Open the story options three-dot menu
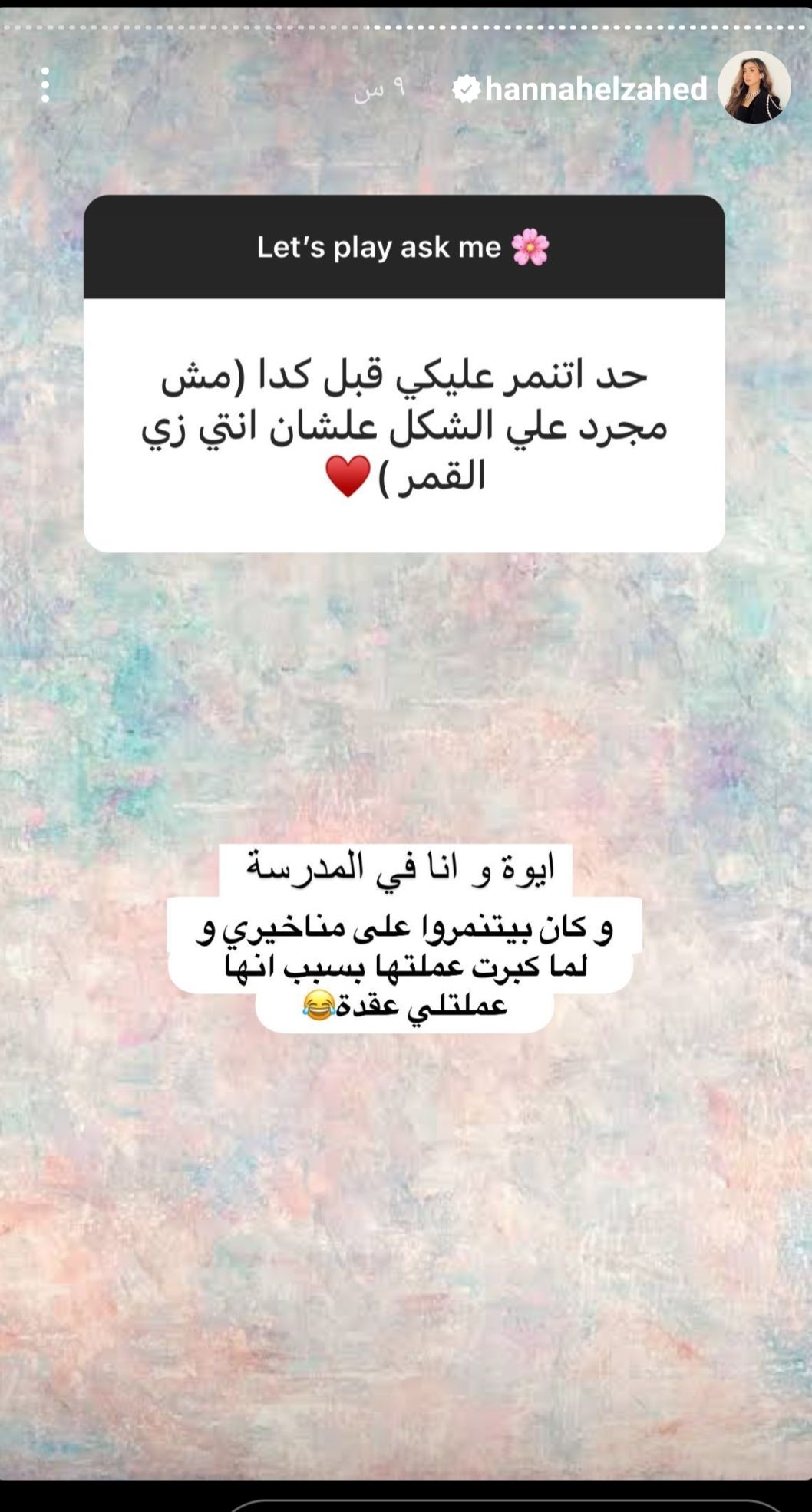 tap(44, 84)
